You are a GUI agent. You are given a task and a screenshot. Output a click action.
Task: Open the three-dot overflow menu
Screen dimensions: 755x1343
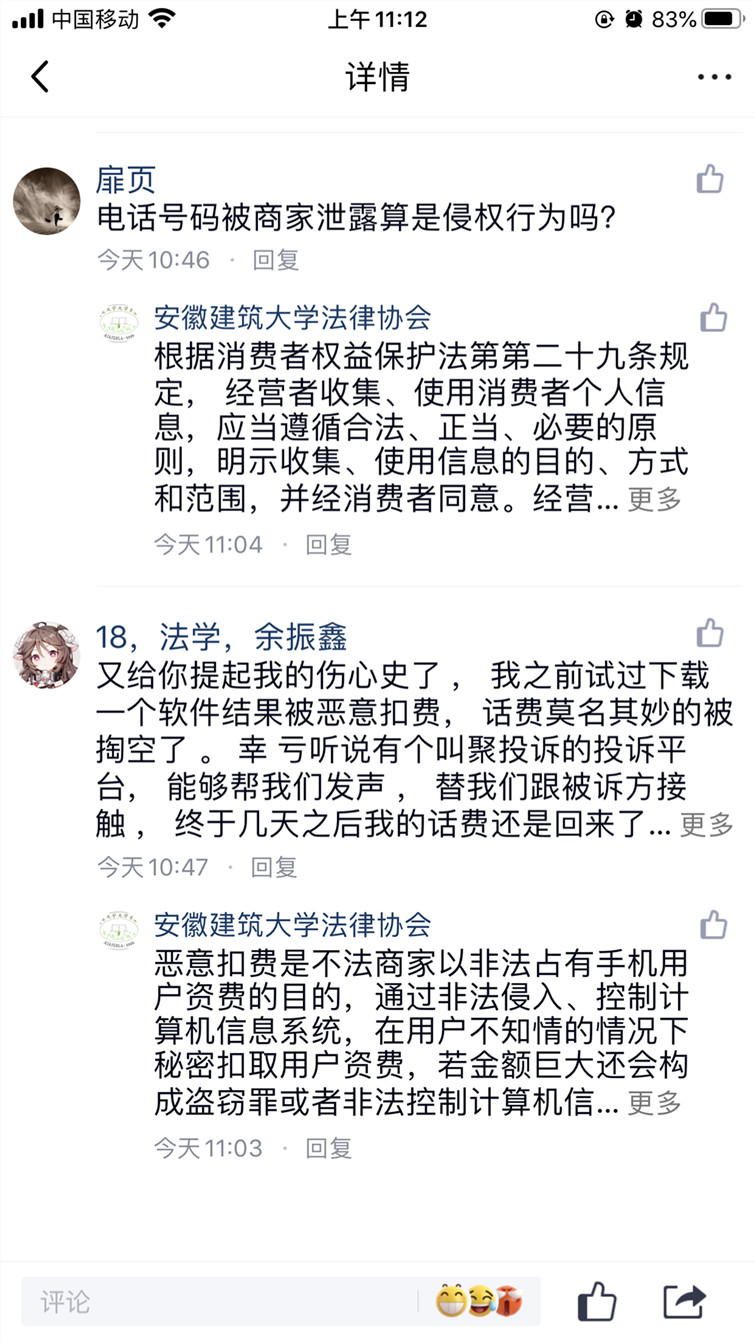(714, 77)
